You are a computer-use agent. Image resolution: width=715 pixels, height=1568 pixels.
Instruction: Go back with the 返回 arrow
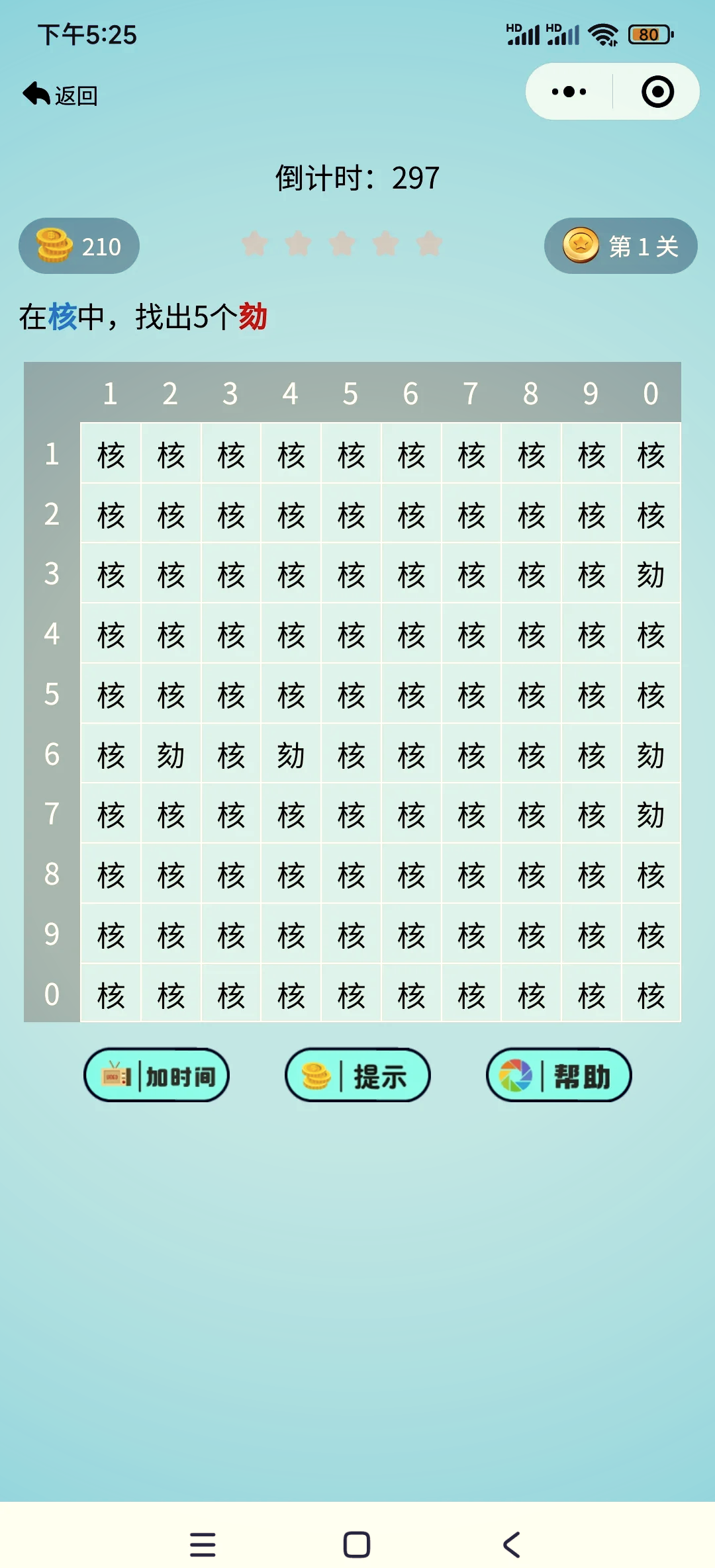point(60,95)
